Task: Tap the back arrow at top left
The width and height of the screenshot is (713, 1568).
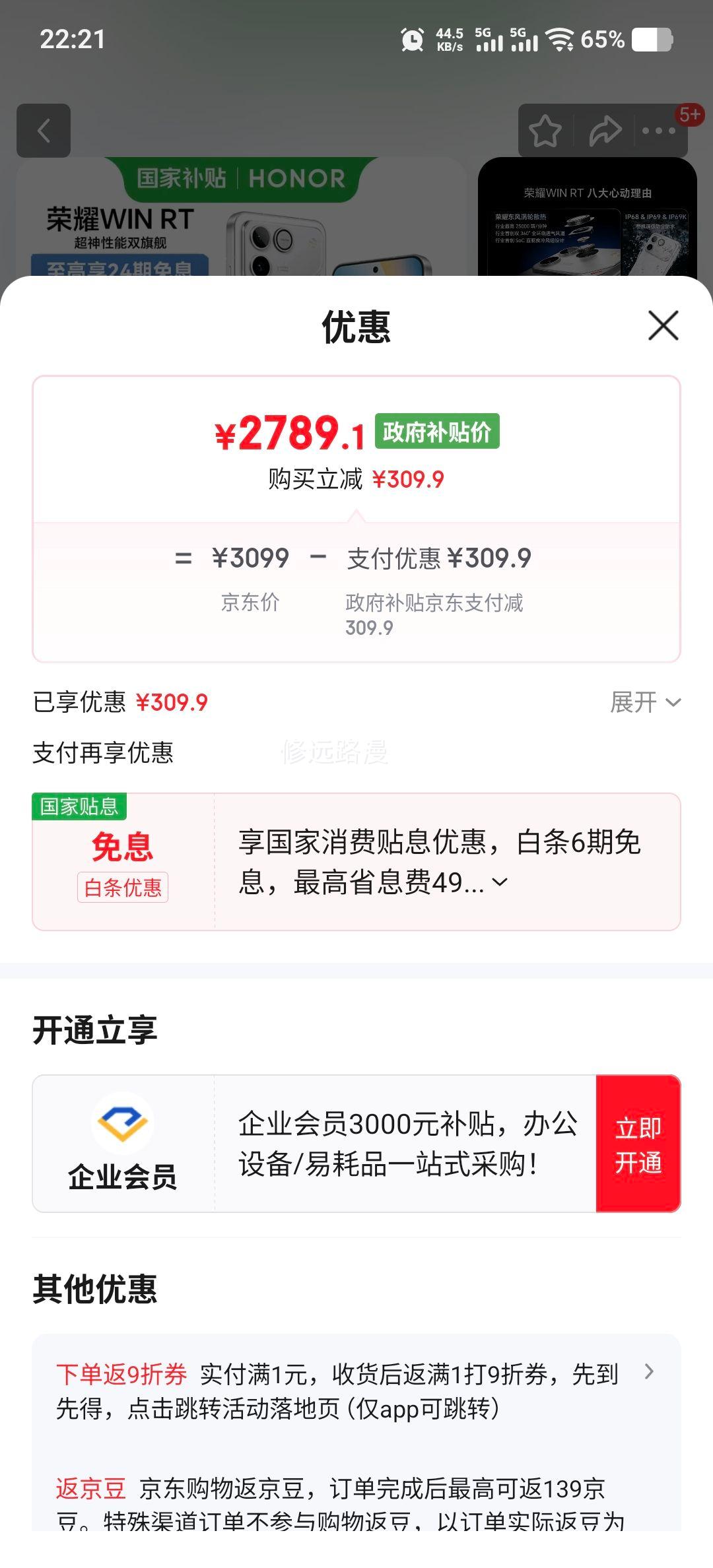Action: coord(44,131)
